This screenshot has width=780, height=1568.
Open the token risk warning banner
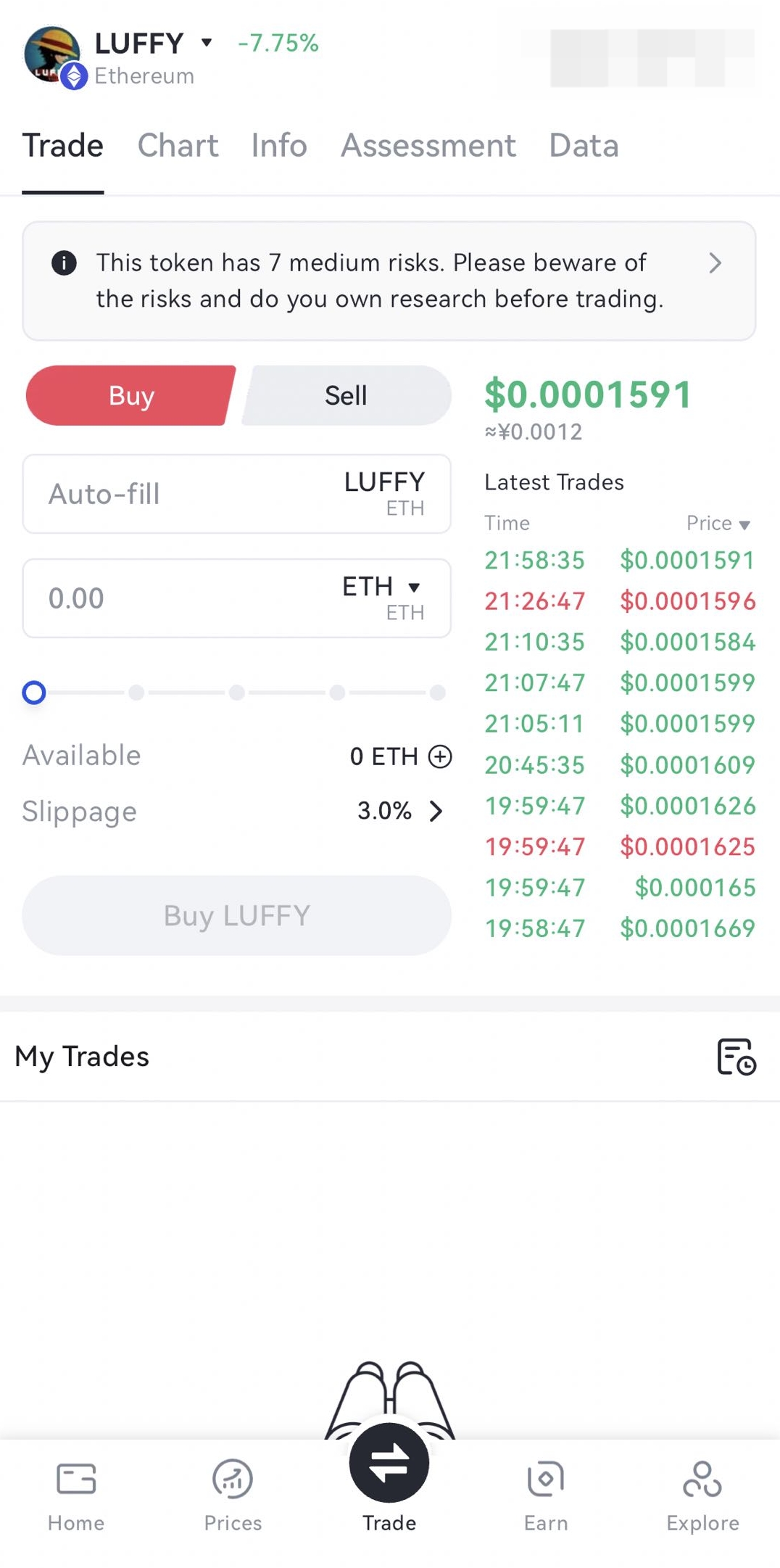[389, 281]
